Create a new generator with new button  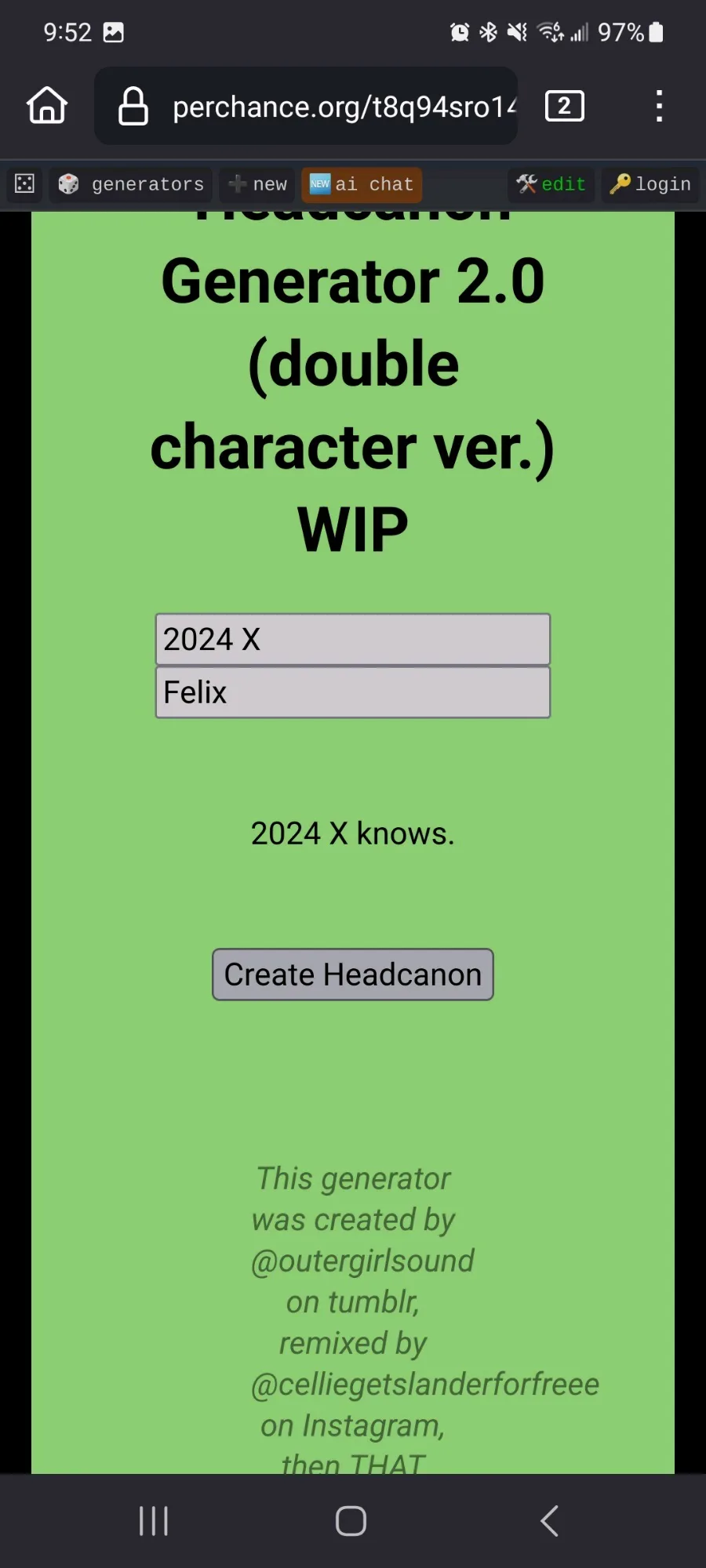tap(257, 184)
